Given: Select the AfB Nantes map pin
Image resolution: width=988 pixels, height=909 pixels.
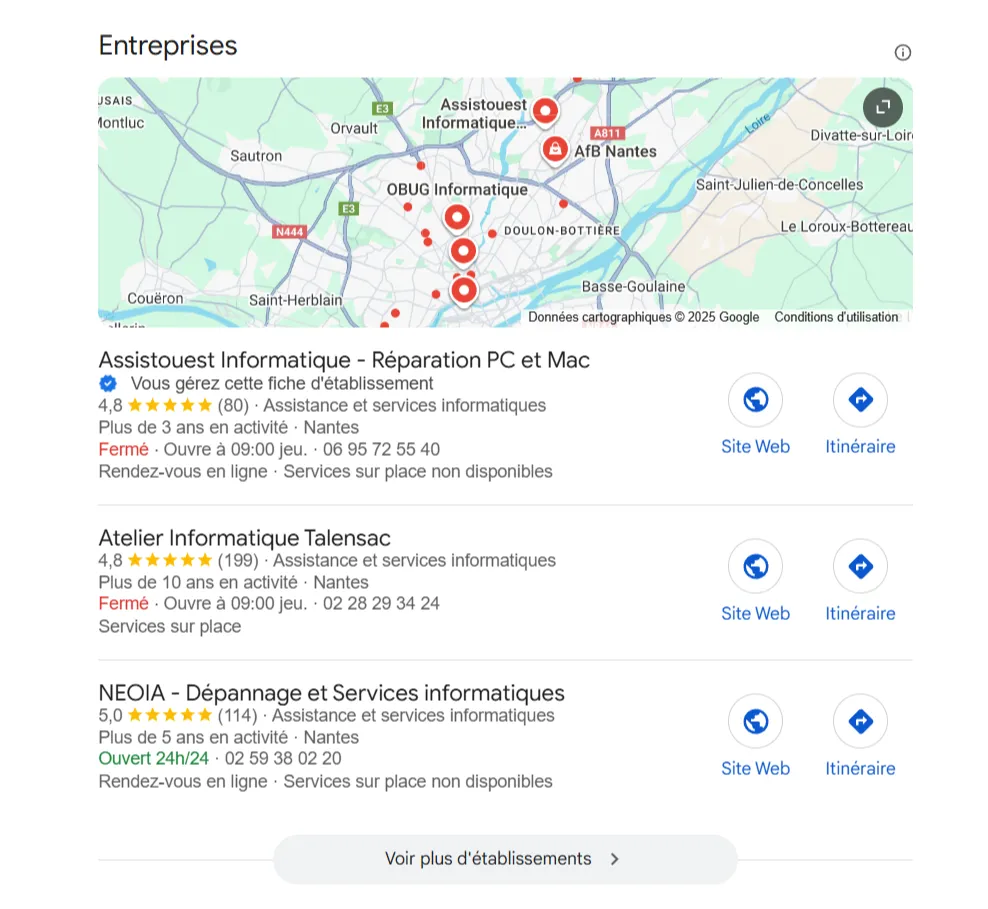Looking at the screenshot, I should [x=555, y=149].
